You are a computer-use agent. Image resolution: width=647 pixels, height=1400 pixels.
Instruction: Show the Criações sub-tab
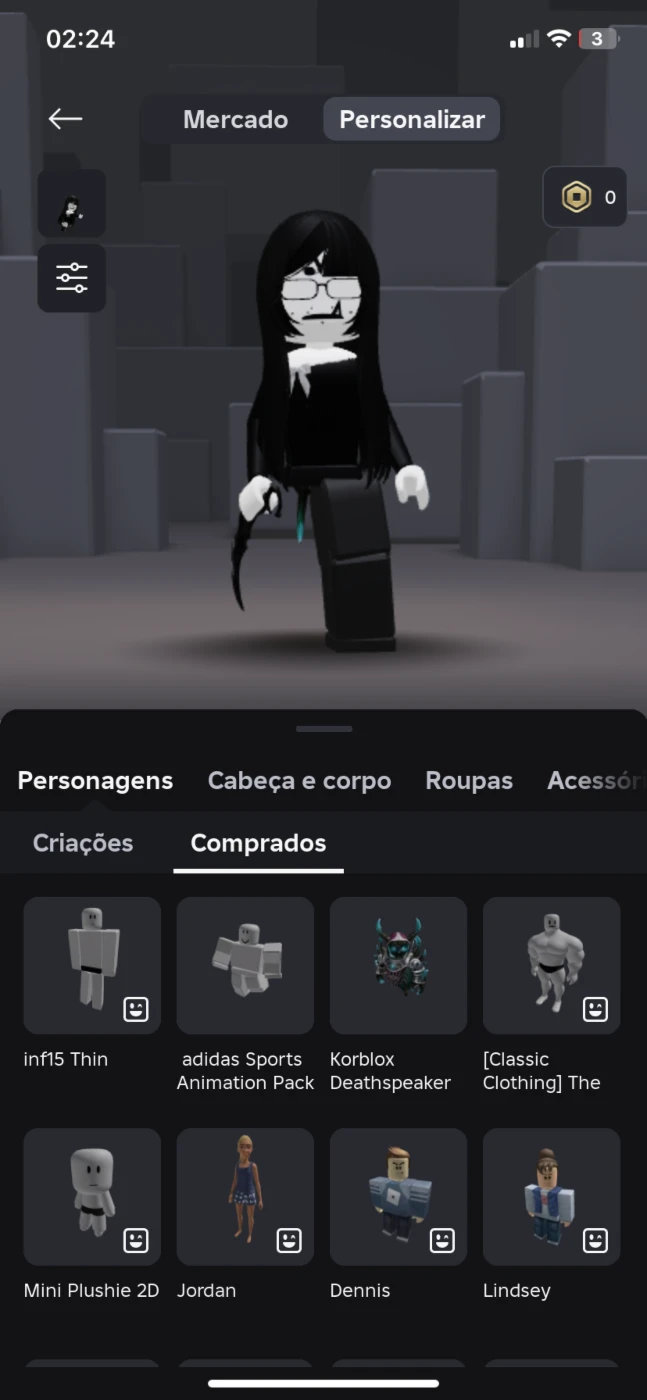[83, 843]
